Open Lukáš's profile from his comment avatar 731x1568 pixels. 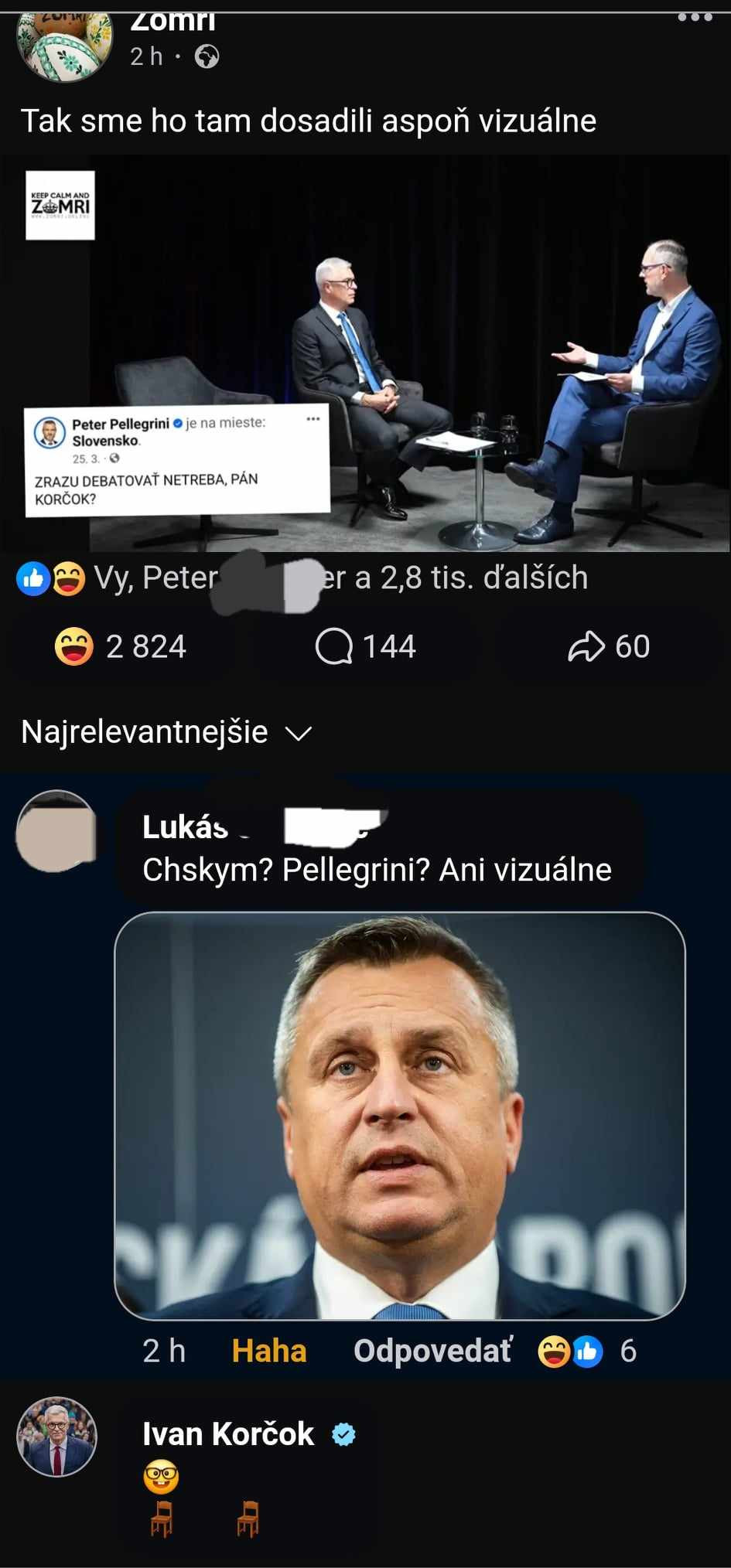[56, 831]
